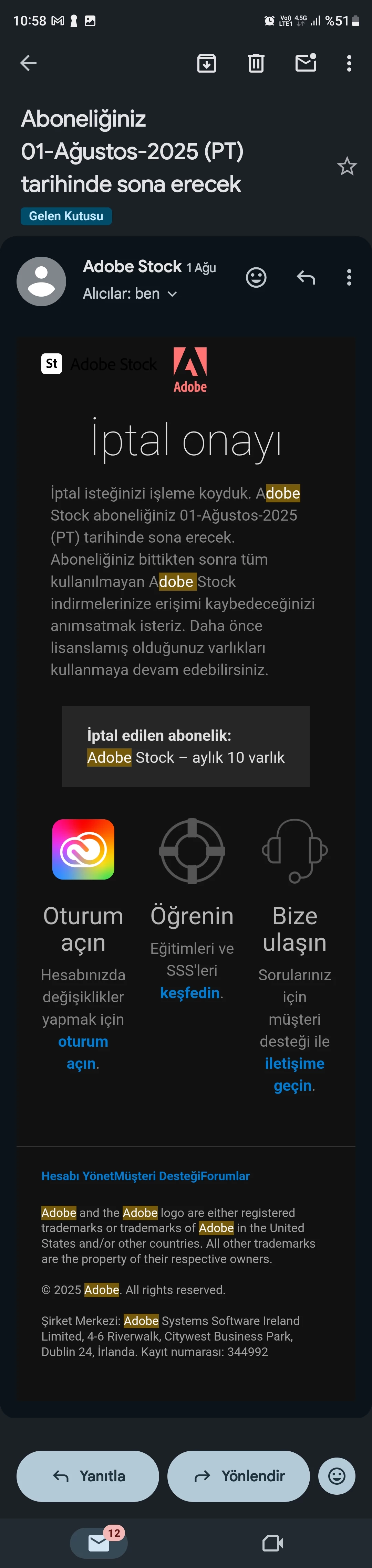Add an emoji reaction beside the sender
This screenshot has height=1568, width=372.
tap(256, 278)
